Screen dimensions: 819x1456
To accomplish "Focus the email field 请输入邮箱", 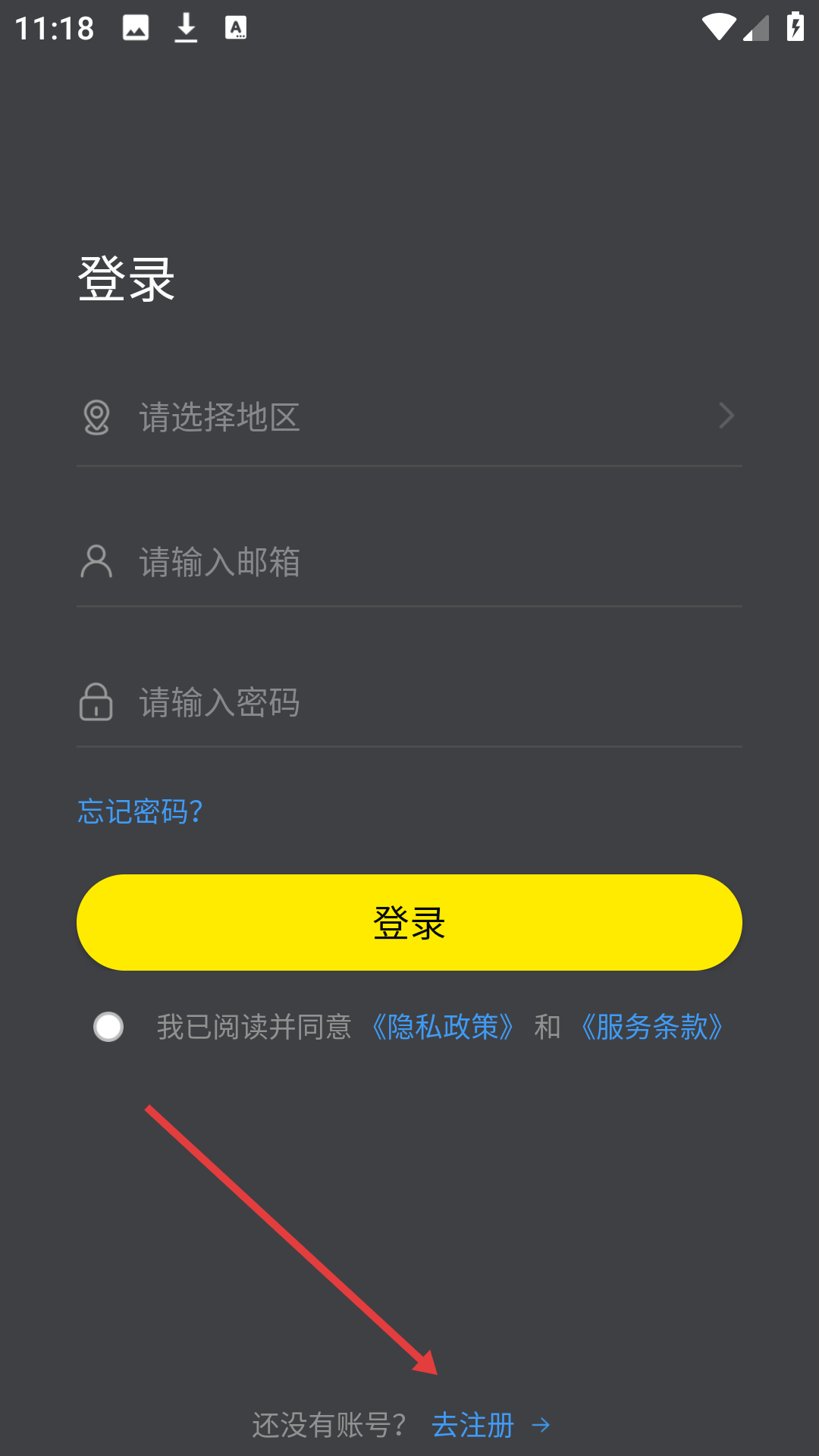I will [409, 562].
